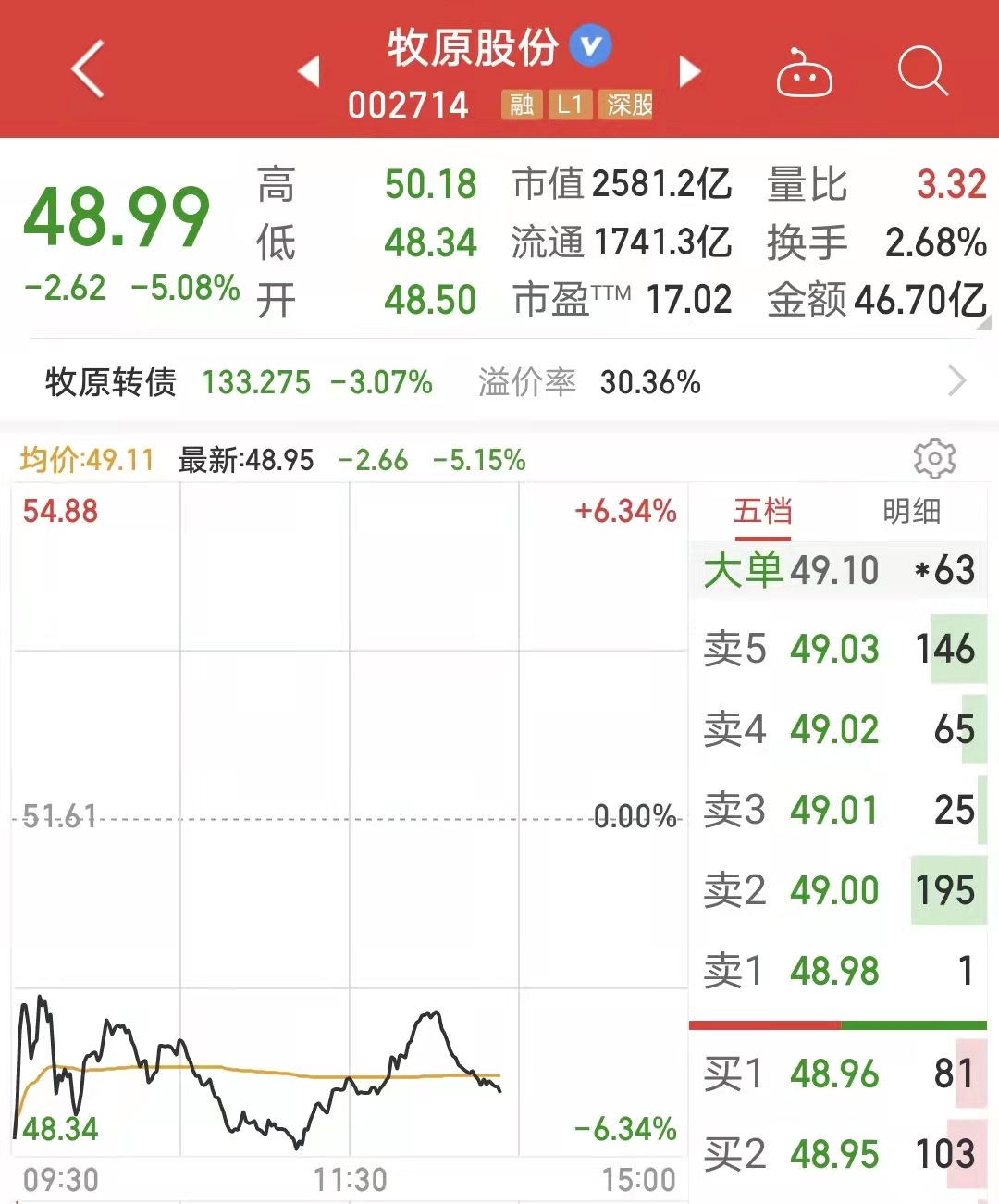Switch to the next stock with the right triangle
Viewport: 999px width, 1204px height.
click(x=690, y=71)
